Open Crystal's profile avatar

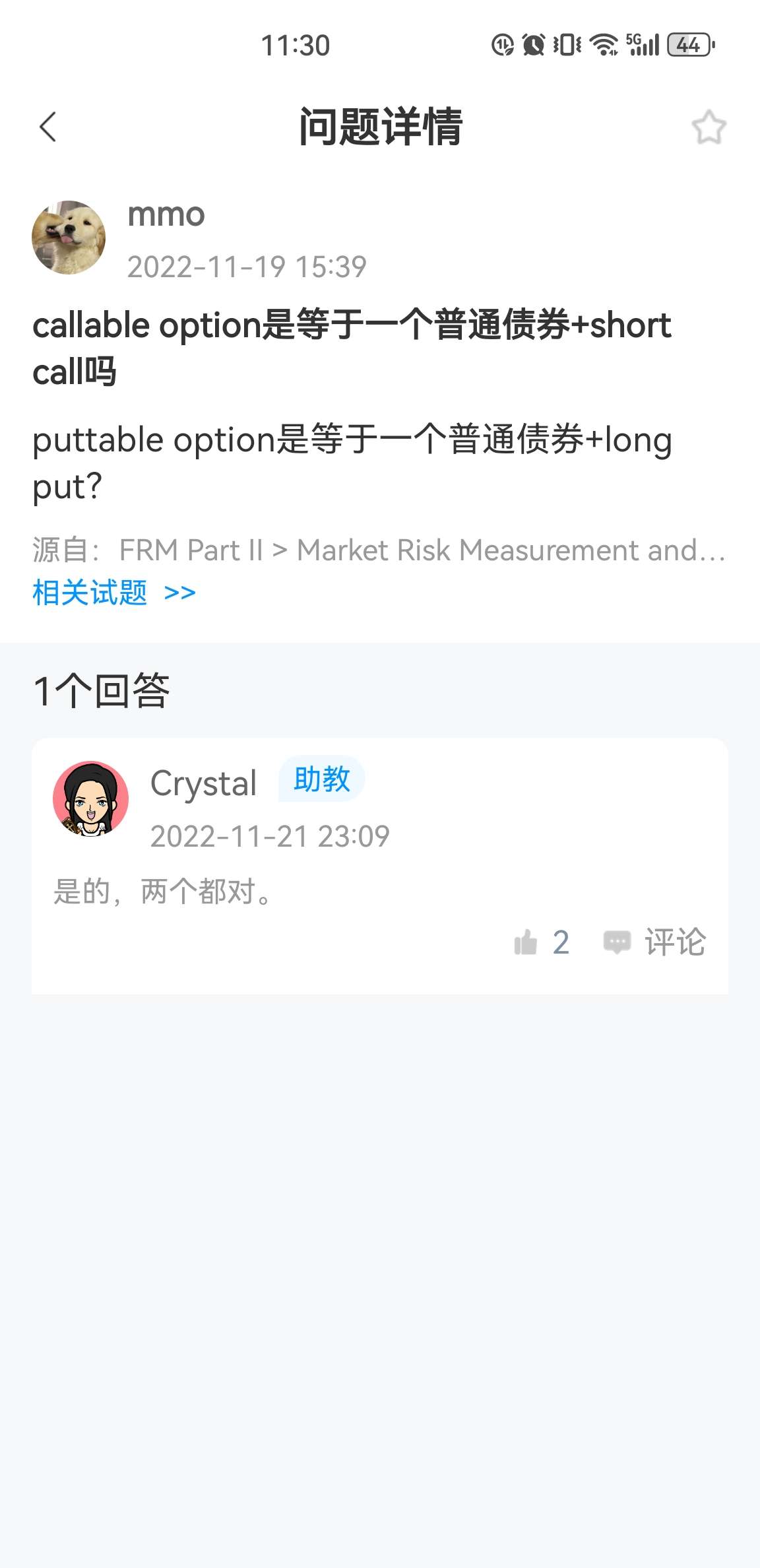point(91,799)
